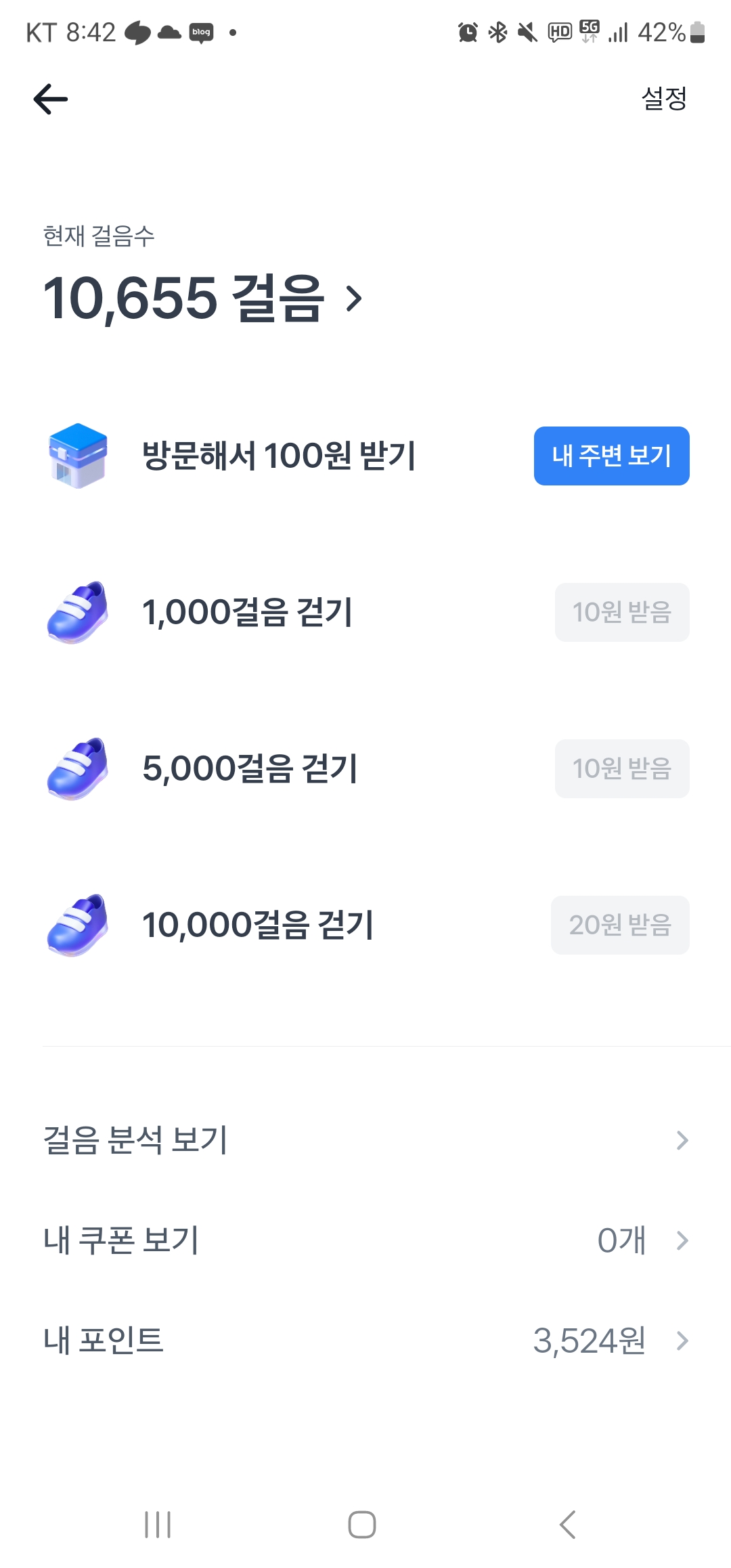View 내 쿠폰 보기 coupons

[365, 1240]
